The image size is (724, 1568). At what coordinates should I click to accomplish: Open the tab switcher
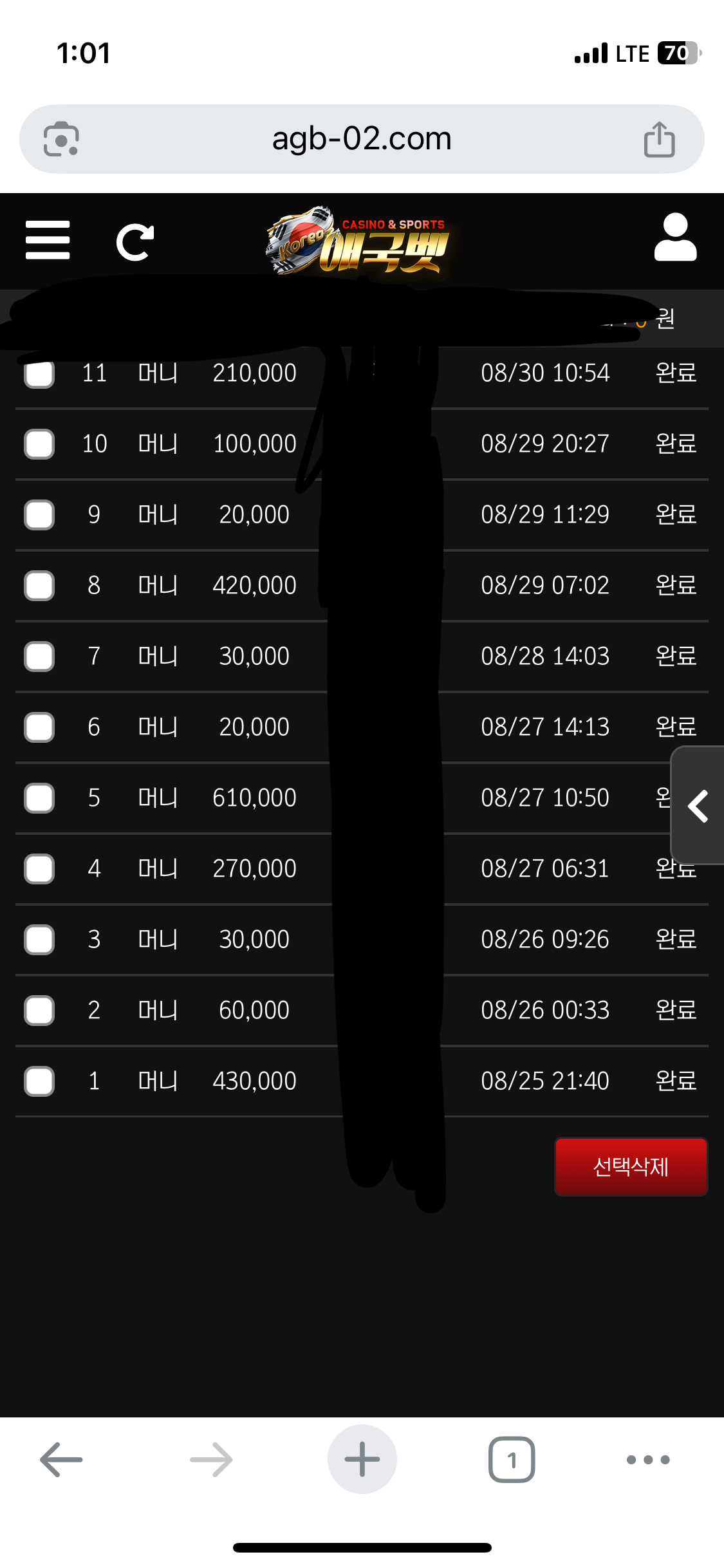(512, 1459)
